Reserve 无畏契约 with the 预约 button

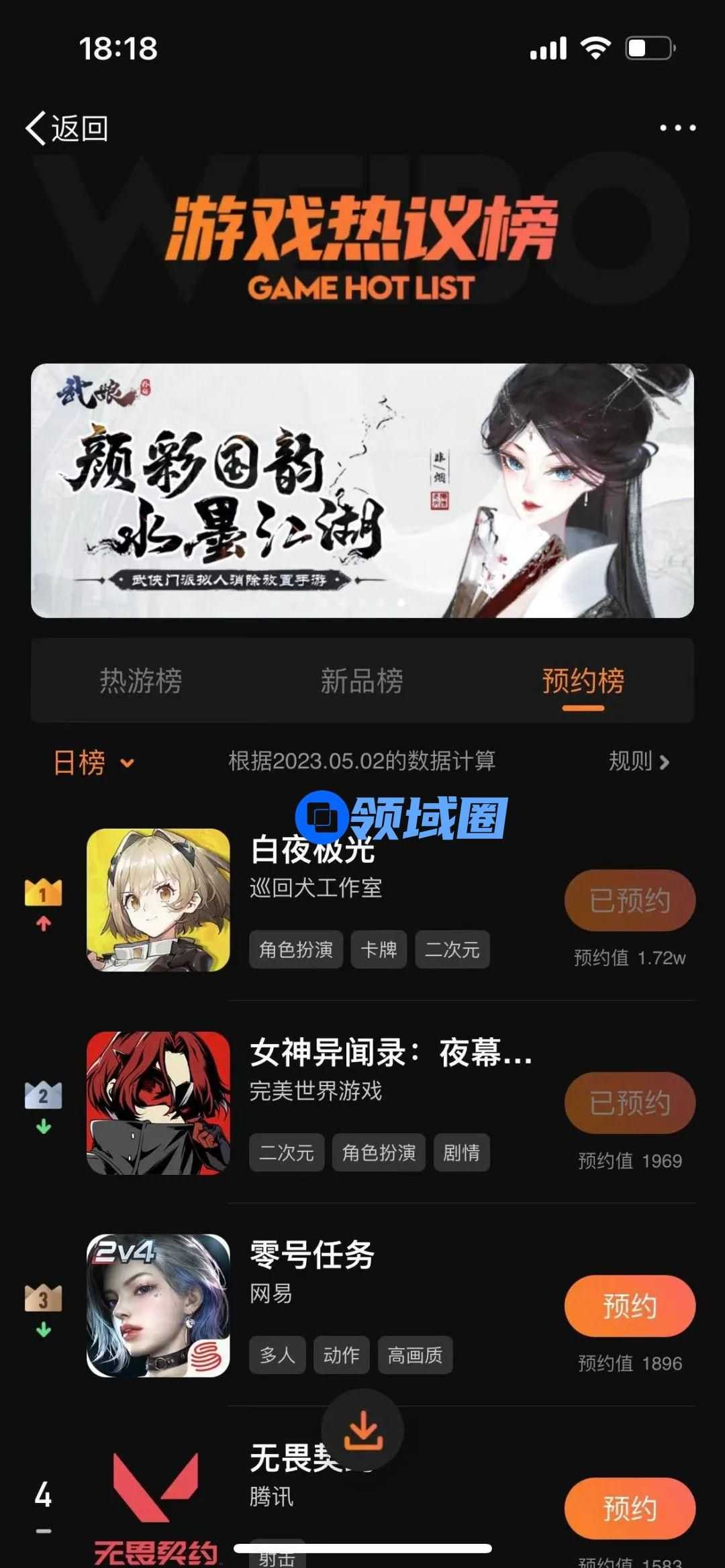[630, 1508]
